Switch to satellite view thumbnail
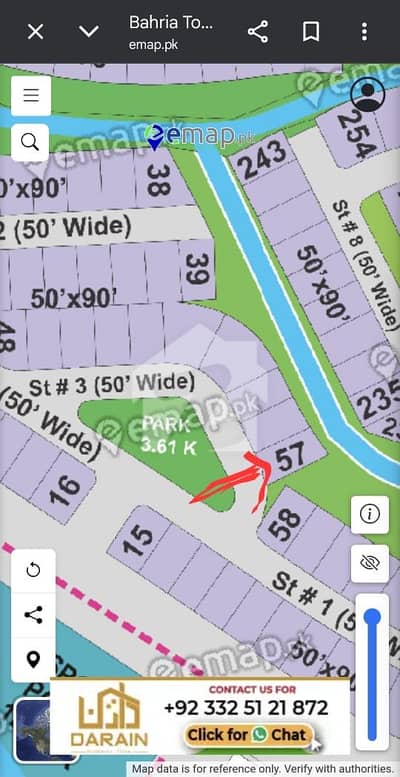 click(33, 729)
